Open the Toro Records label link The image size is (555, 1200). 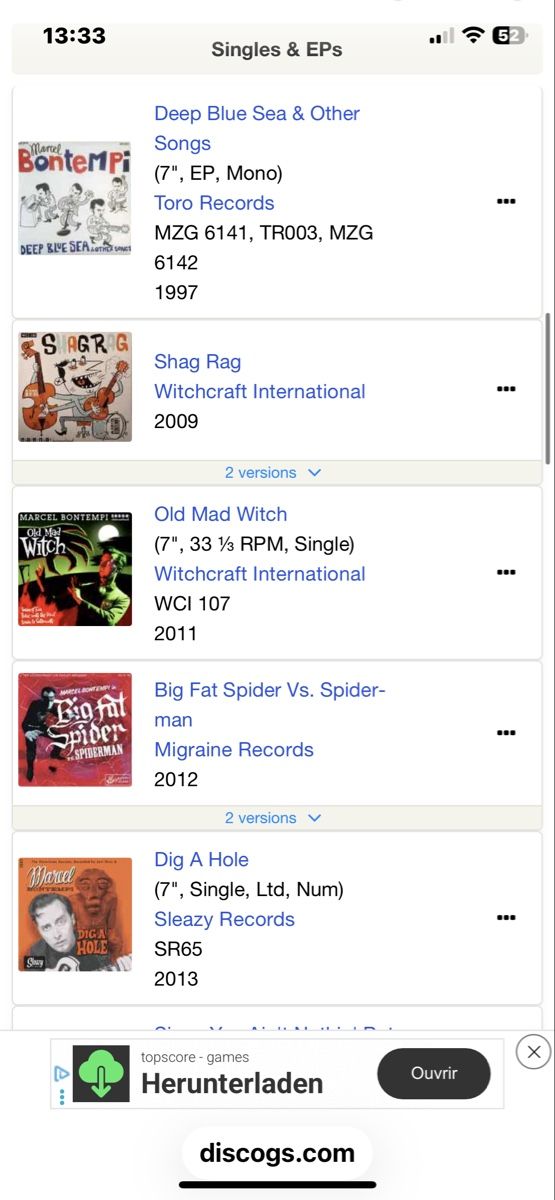tap(214, 203)
